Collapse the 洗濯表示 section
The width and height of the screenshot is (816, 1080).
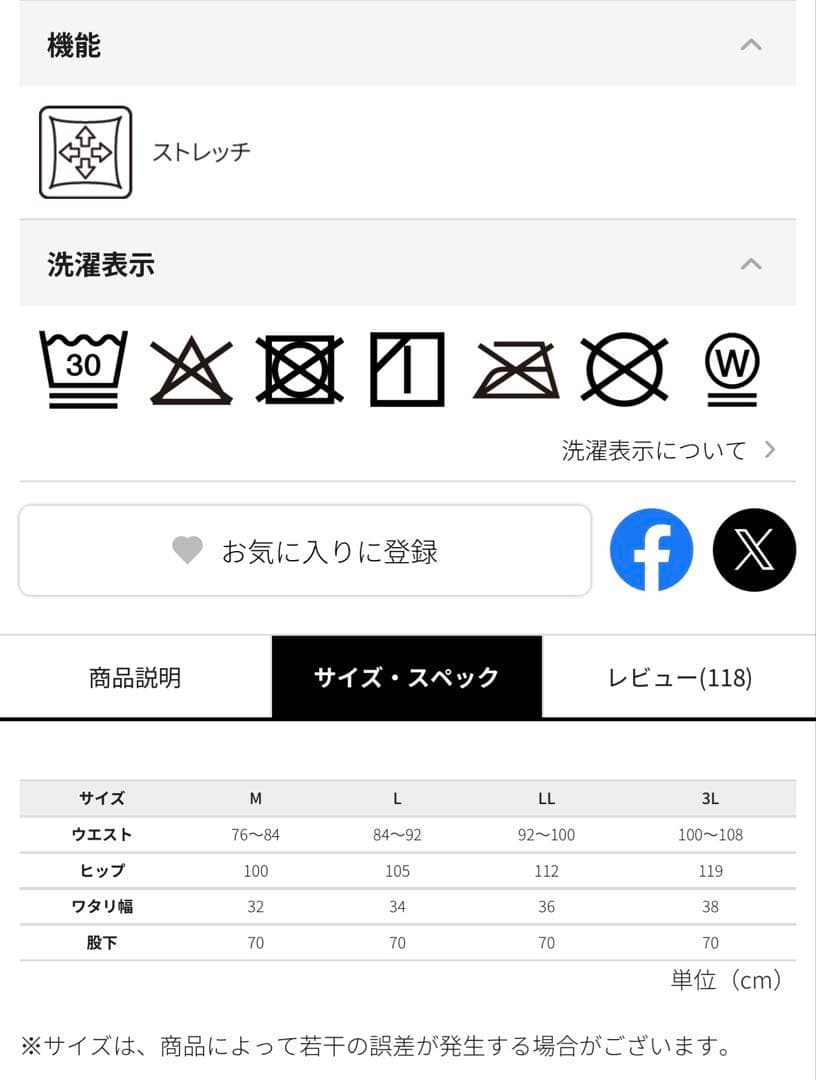tap(408, 264)
